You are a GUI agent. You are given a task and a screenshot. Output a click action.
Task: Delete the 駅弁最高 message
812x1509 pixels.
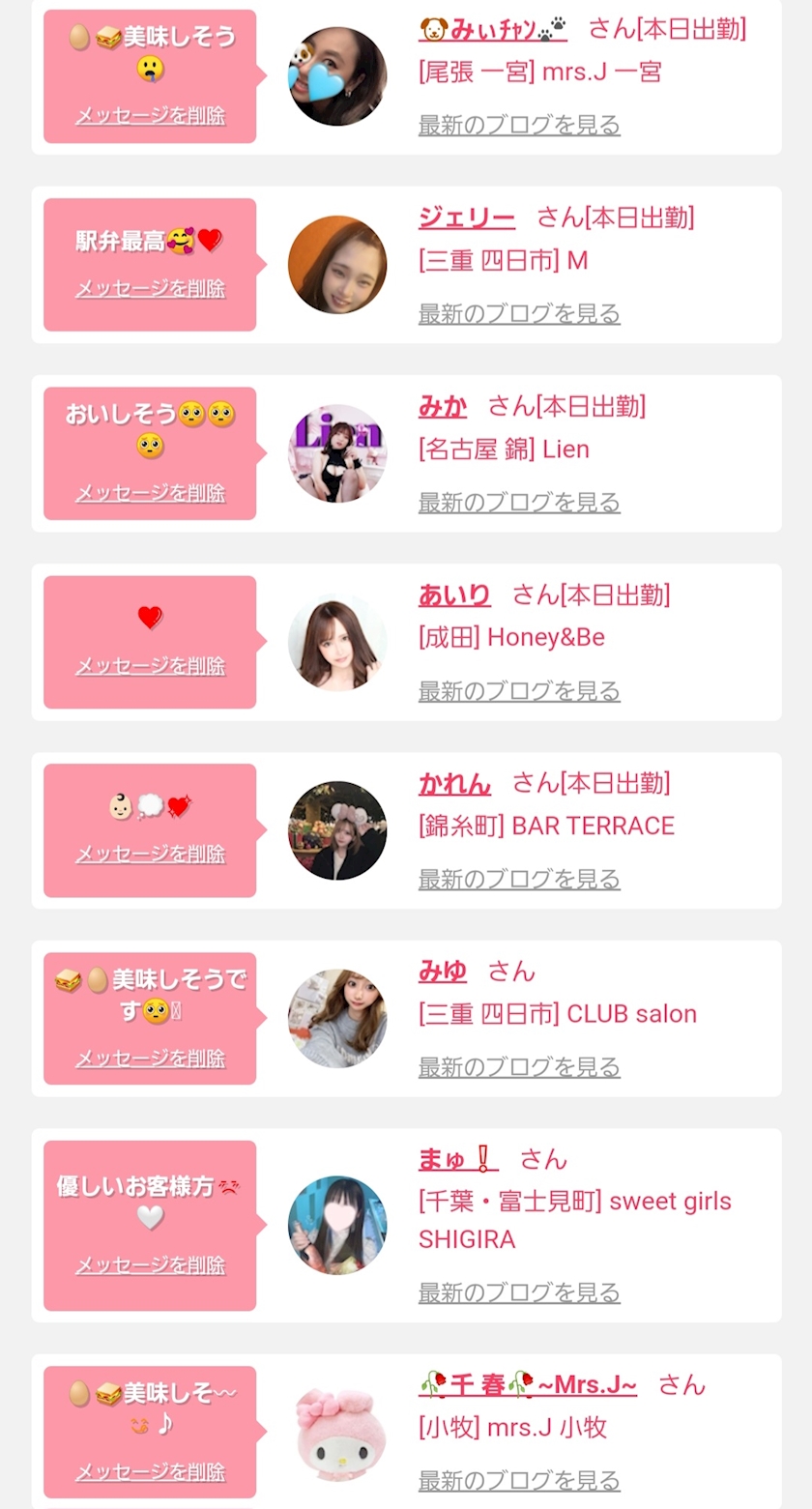[x=150, y=288]
